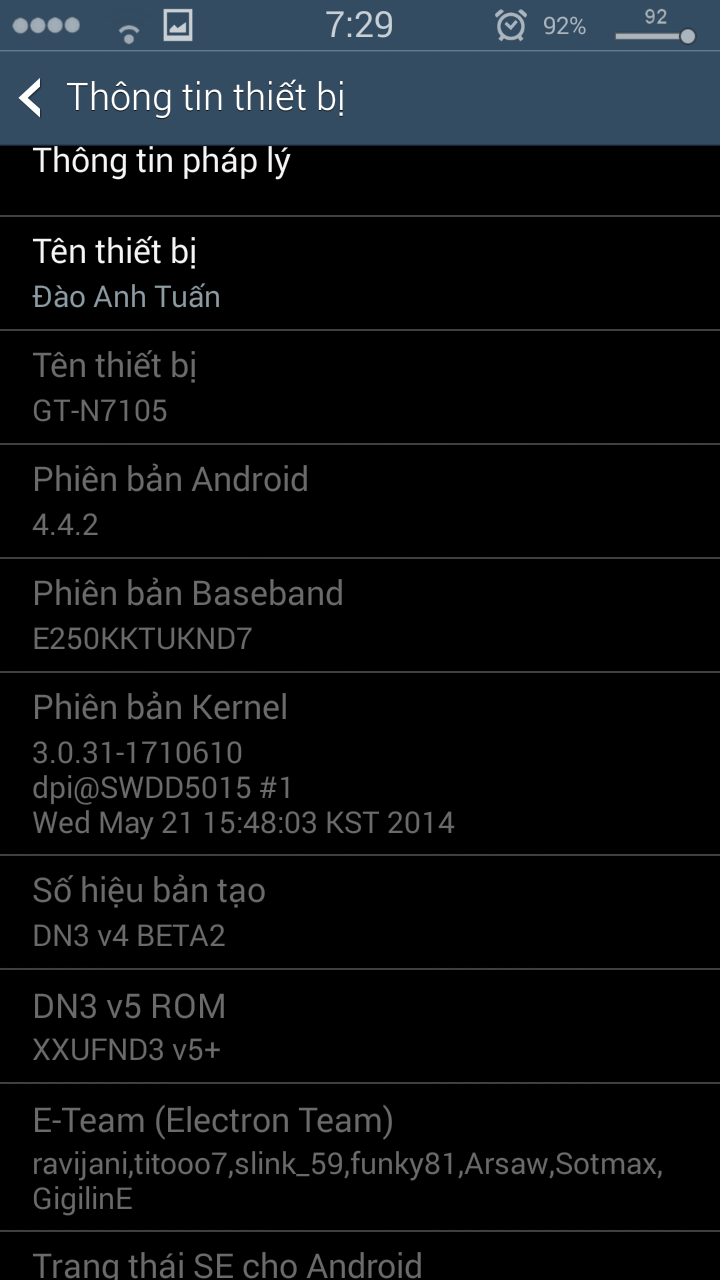Edit device name Đào Anh Tuấn
This screenshot has height=1280, width=720.
(x=360, y=273)
